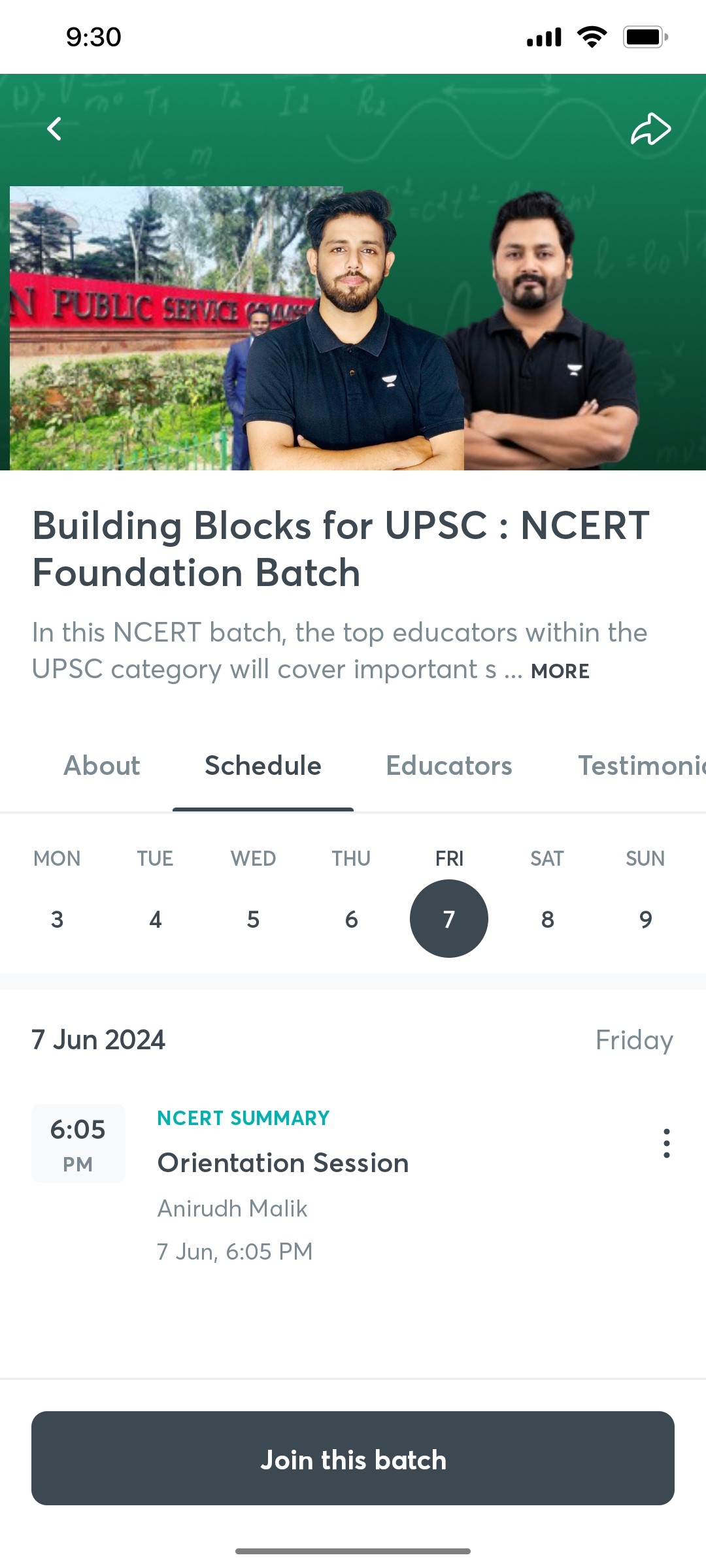Screen dimensions: 706x1568
Task: Tap the Wi-Fi icon in status bar
Action: (x=592, y=37)
